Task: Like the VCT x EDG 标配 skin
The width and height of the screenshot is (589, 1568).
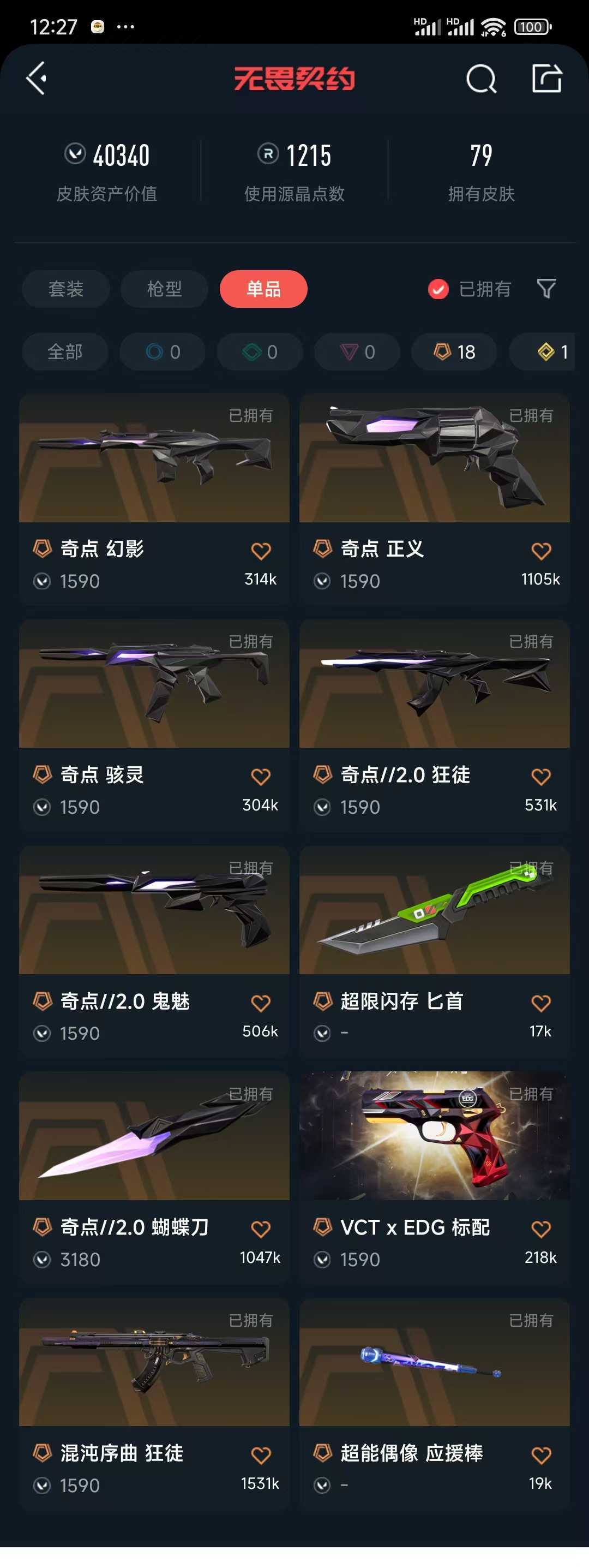Action: (541, 1229)
